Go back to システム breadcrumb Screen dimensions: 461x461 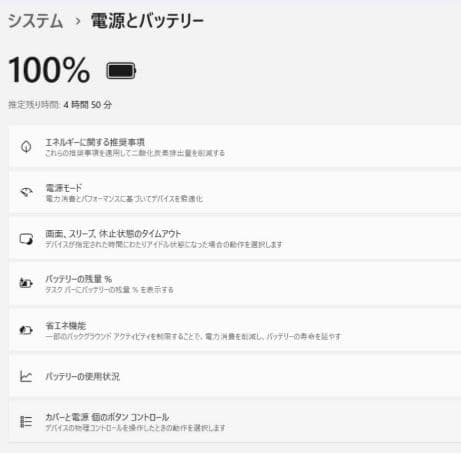tap(35, 21)
